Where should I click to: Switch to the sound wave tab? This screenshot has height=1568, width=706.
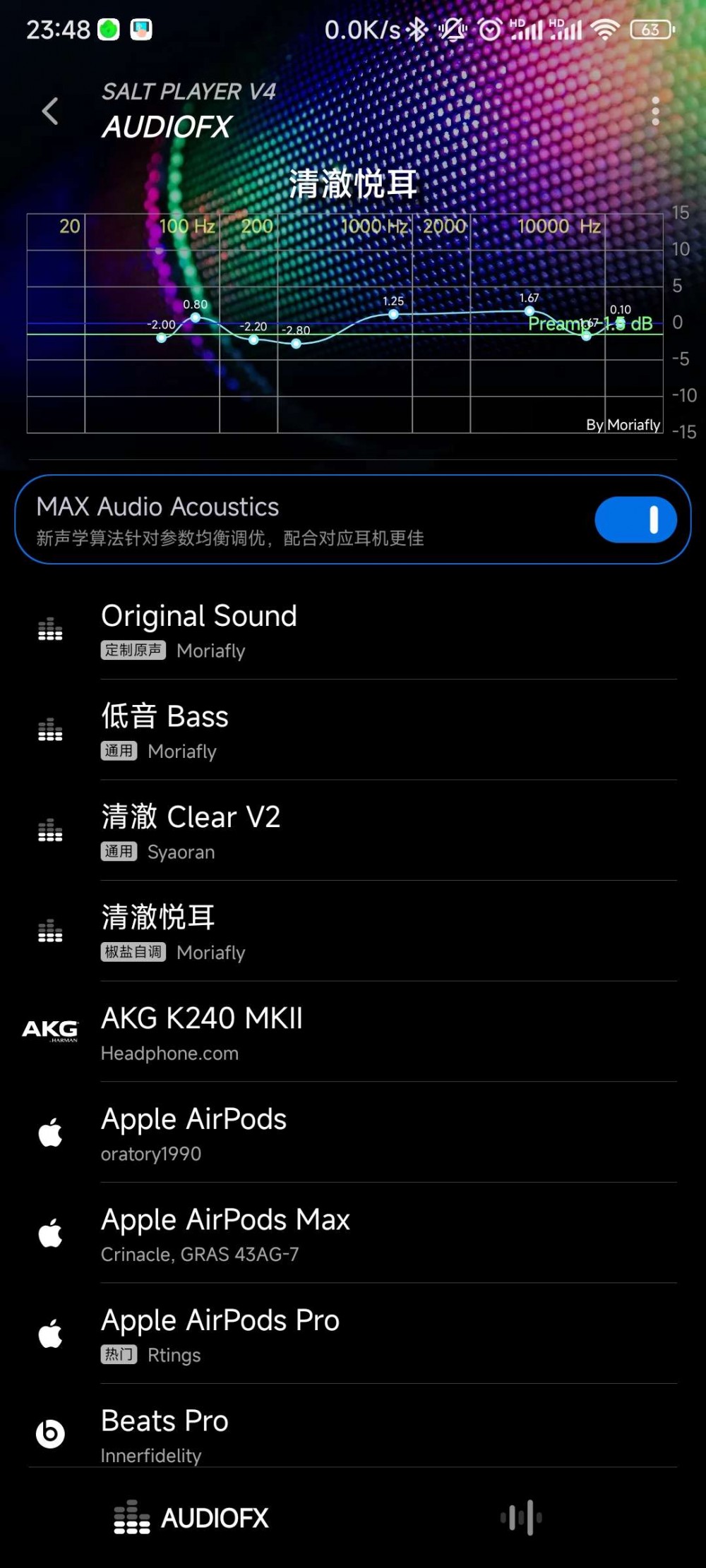521,1518
